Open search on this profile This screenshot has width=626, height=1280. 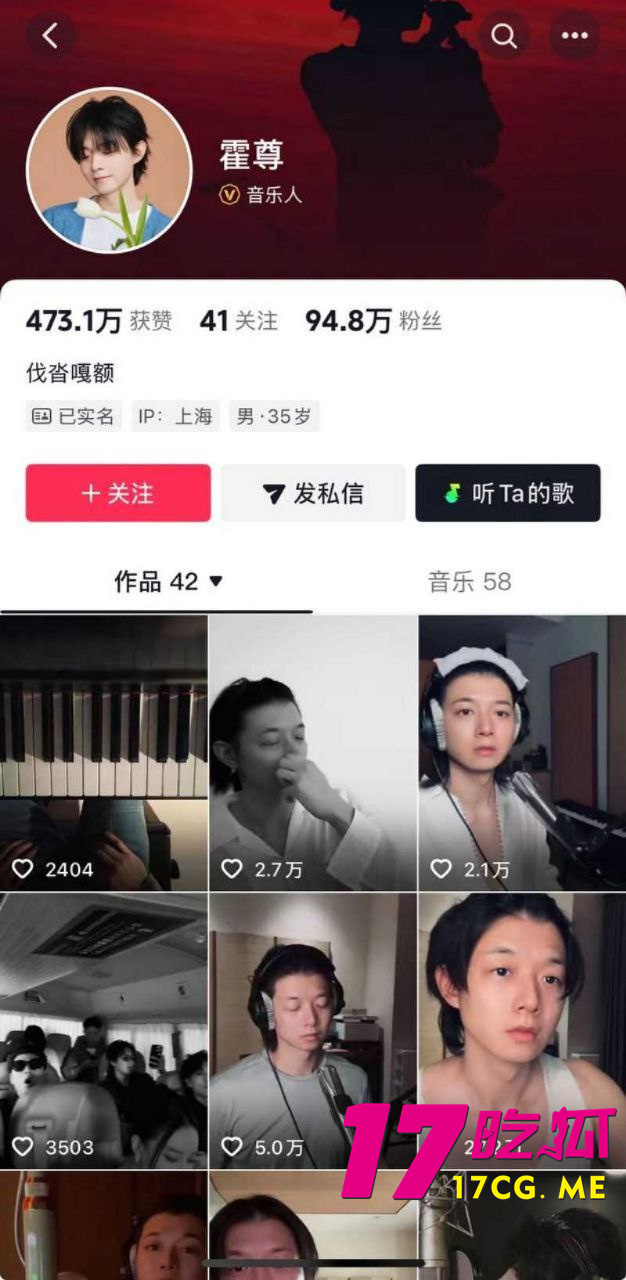click(x=504, y=36)
